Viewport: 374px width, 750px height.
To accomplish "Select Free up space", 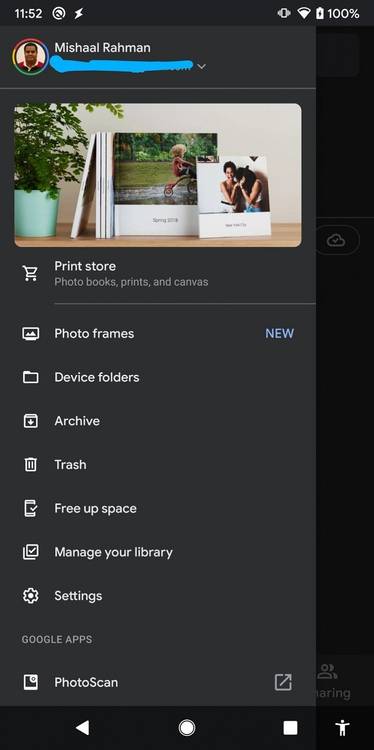I will point(158,508).
